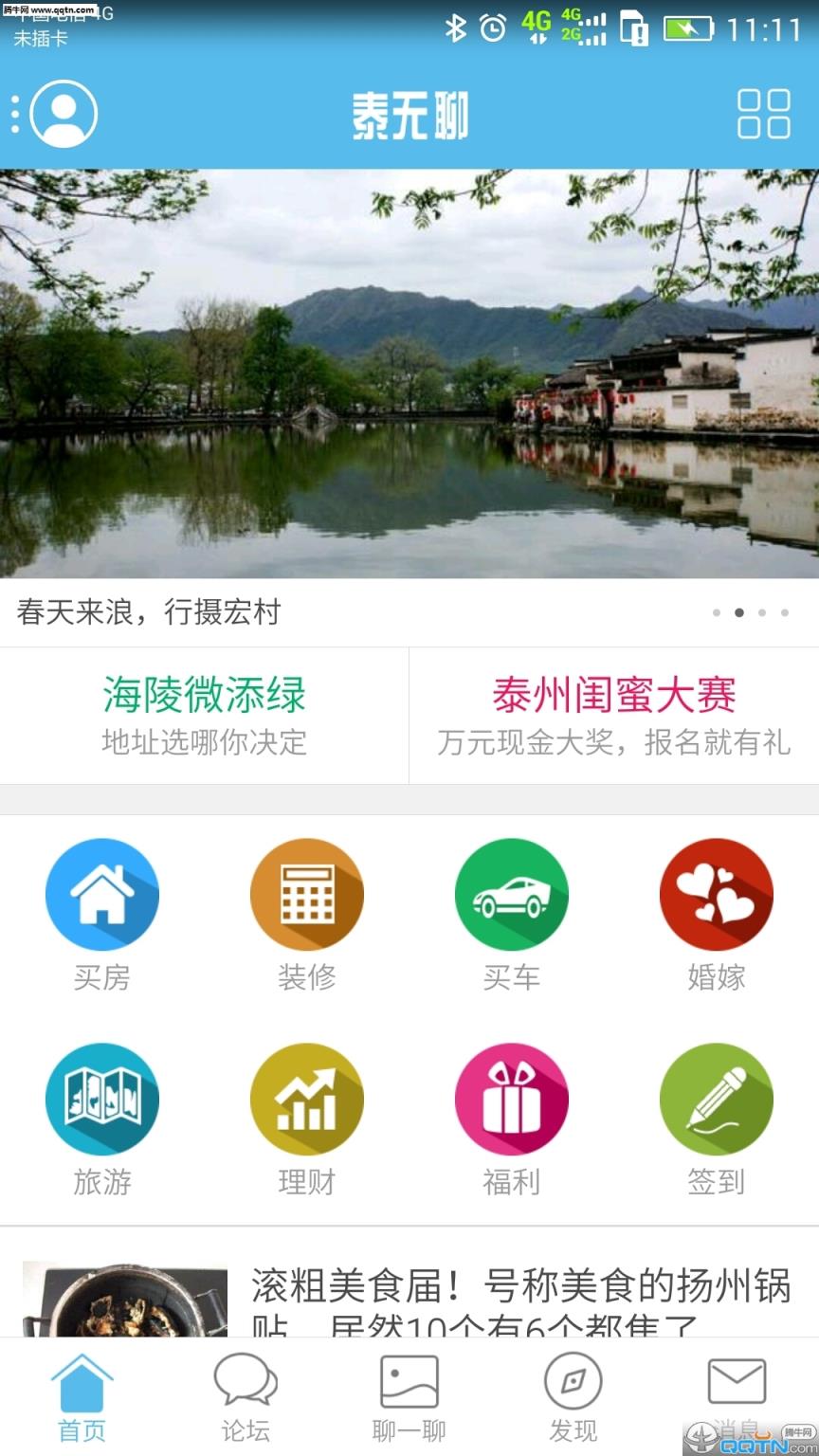Image resolution: width=819 pixels, height=1456 pixels.
Task: Open the 婚嫁 wedding hearts icon
Action: (716, 893)
